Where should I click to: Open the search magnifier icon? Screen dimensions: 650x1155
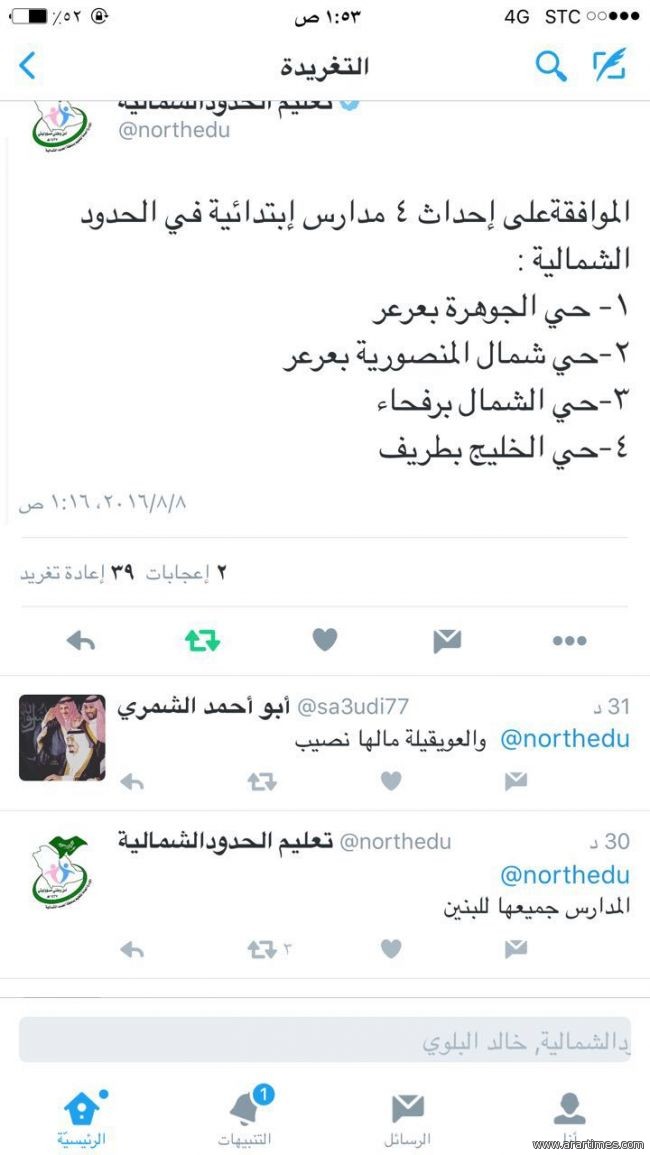[550, 66]
